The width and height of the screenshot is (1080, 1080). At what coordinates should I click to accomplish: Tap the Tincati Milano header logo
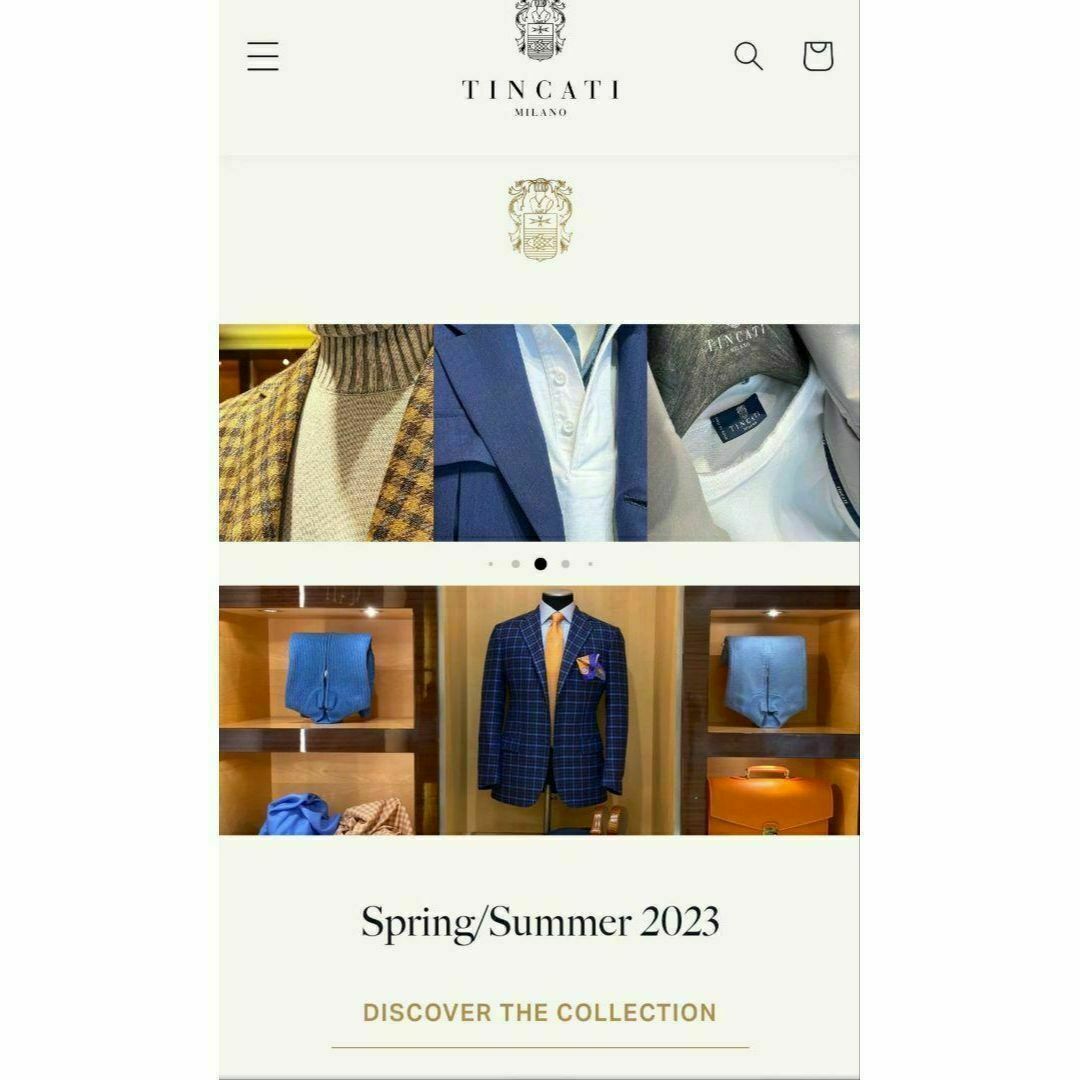tap(540, 60)
